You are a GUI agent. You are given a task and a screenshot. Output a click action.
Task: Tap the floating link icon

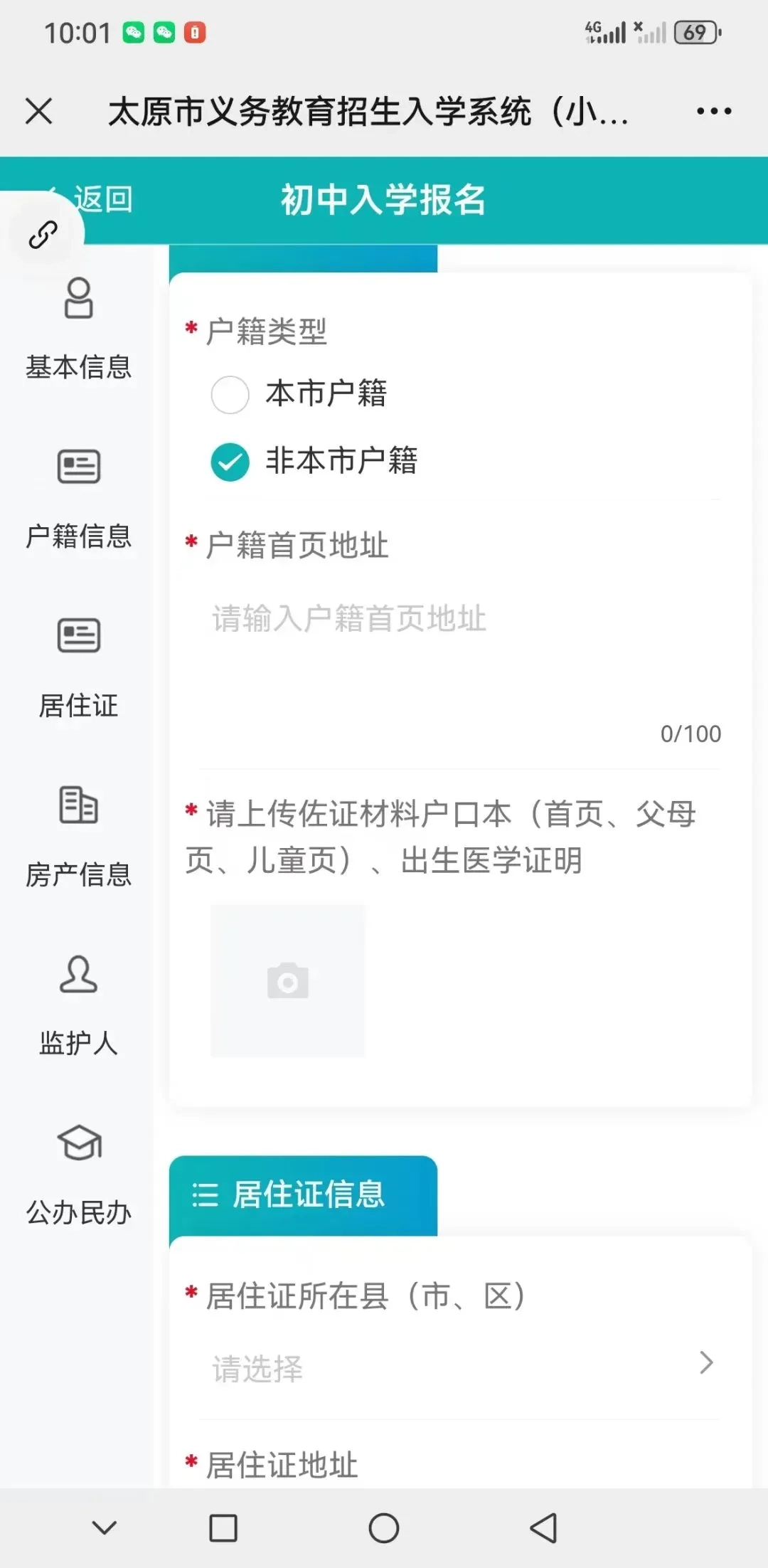click(43, 234)
